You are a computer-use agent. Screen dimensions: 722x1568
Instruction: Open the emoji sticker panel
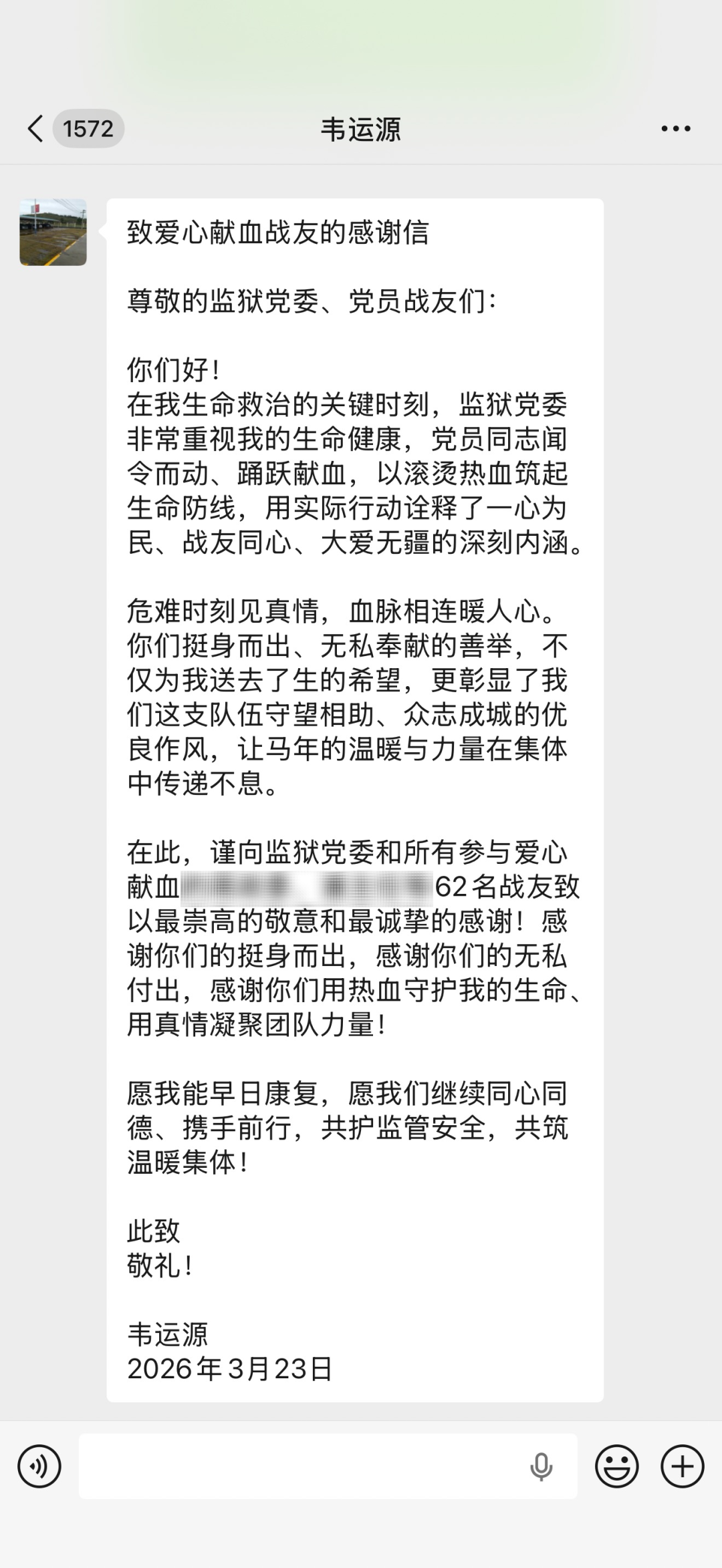(616, 1466)
